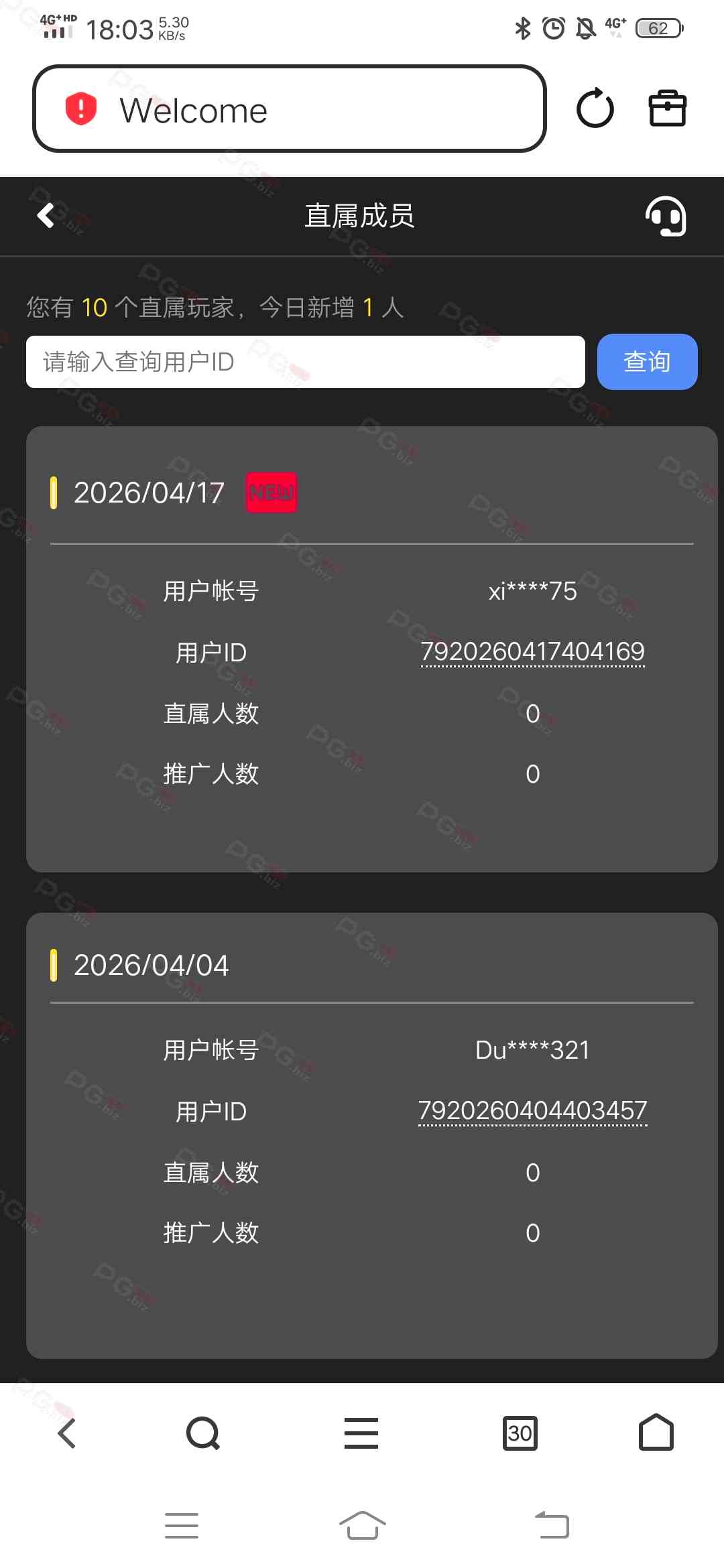Open the browser menu icon
This screenshot has width=724, height=1568.
point(361,1433)
